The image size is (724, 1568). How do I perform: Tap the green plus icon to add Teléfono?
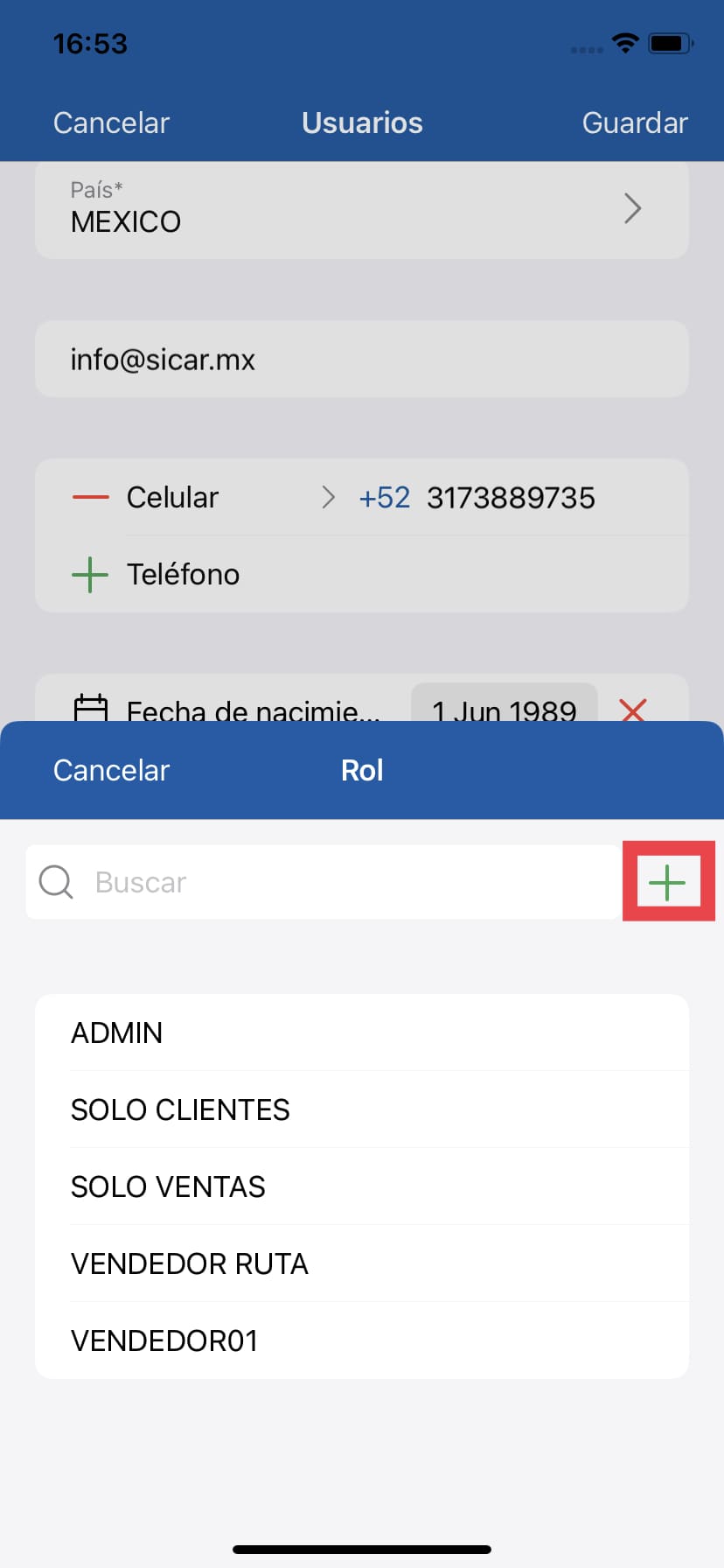(88, 574)
